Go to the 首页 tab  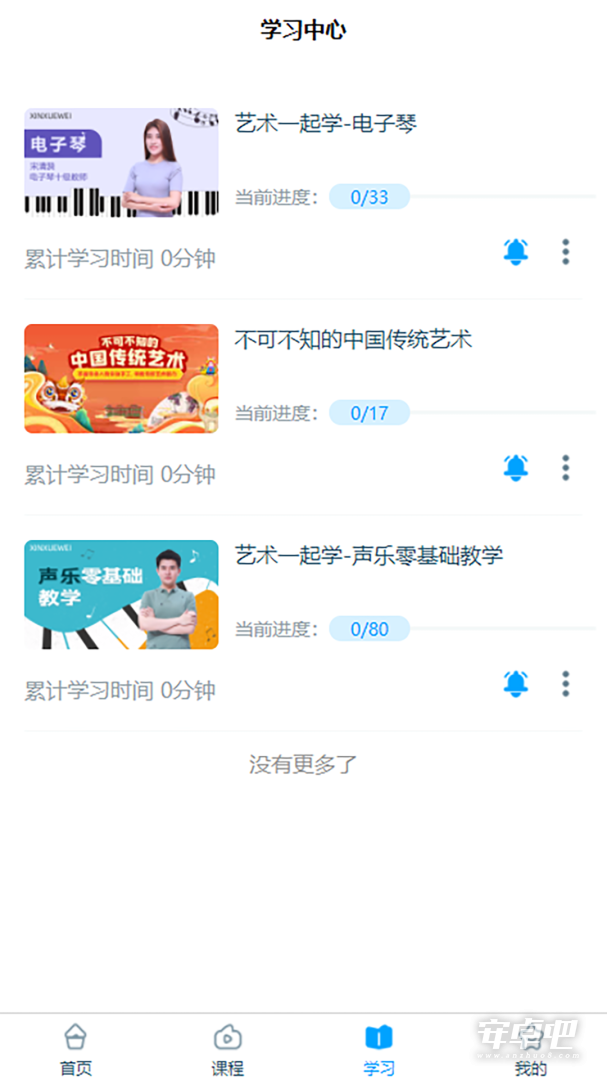pos(76,1049)
